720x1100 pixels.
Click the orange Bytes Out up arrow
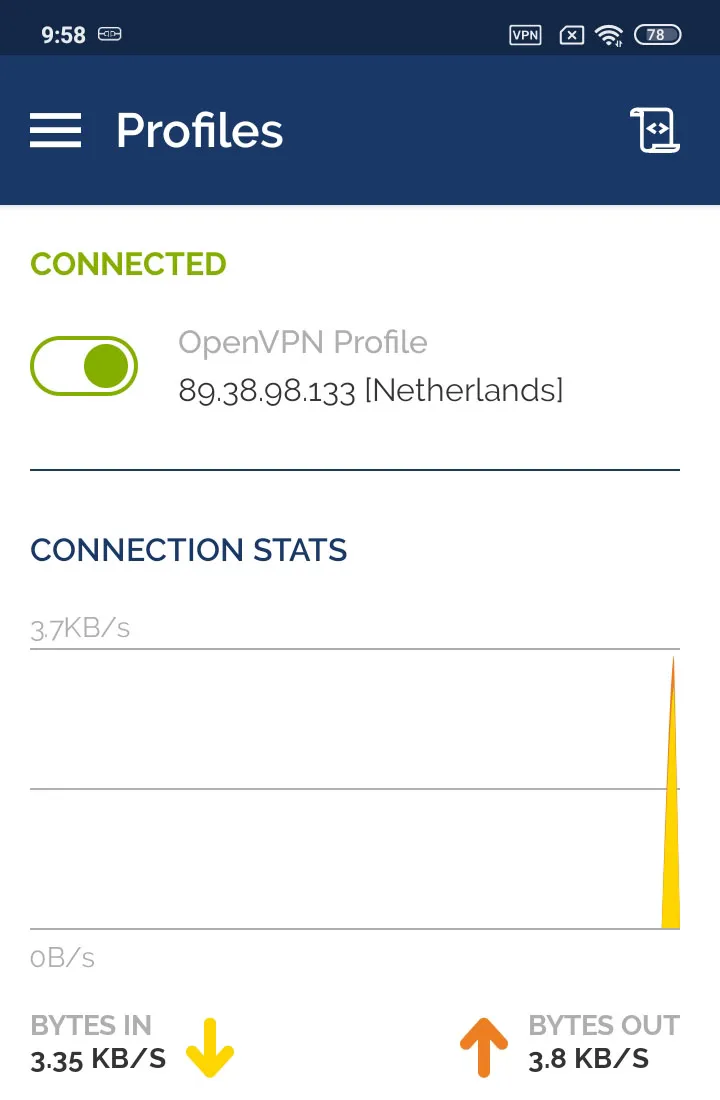tap(483, 1045)
